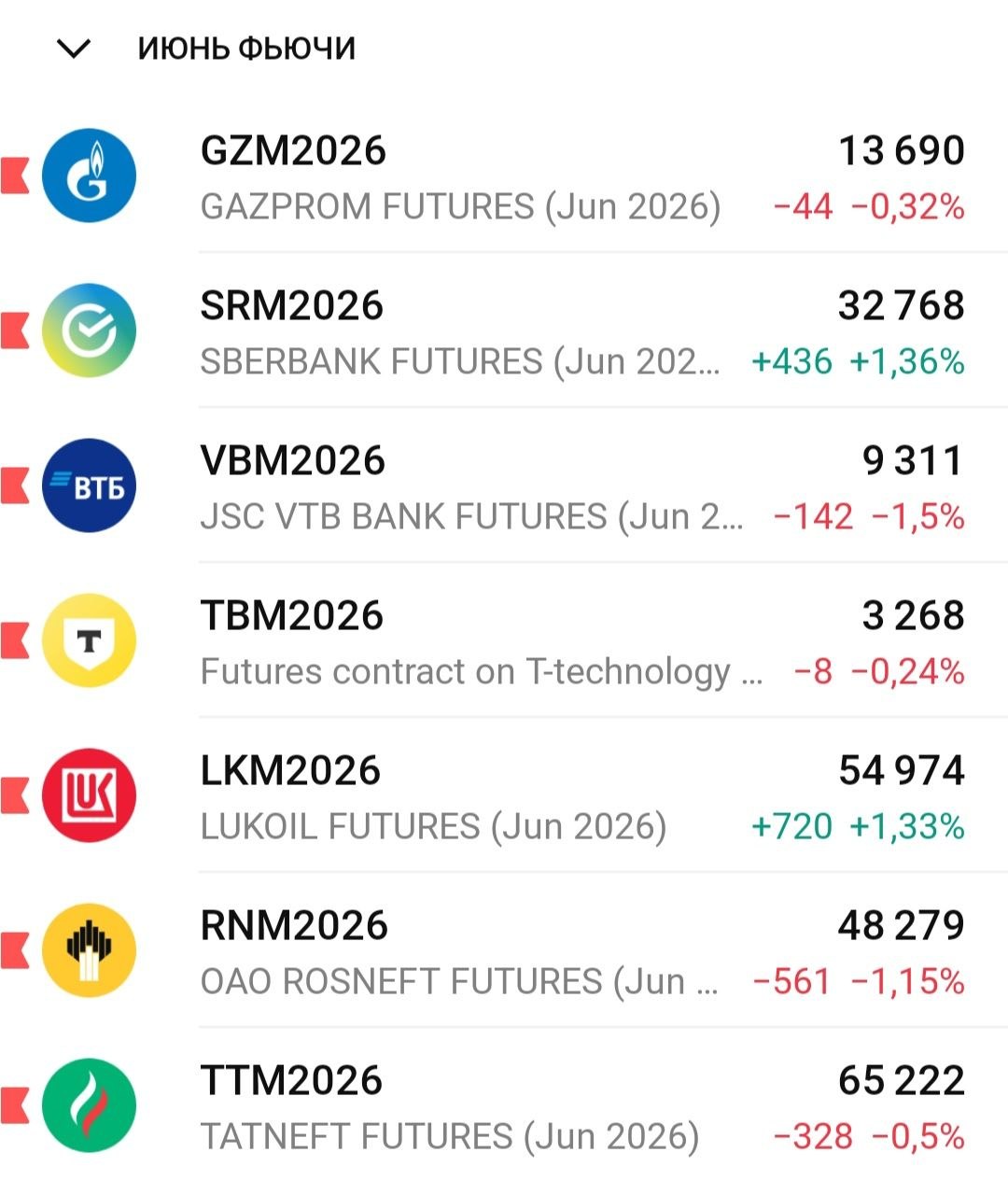View VBM2026 VTB Bank futures
Screen dimensions: 1008x1180
pos(504,487)
